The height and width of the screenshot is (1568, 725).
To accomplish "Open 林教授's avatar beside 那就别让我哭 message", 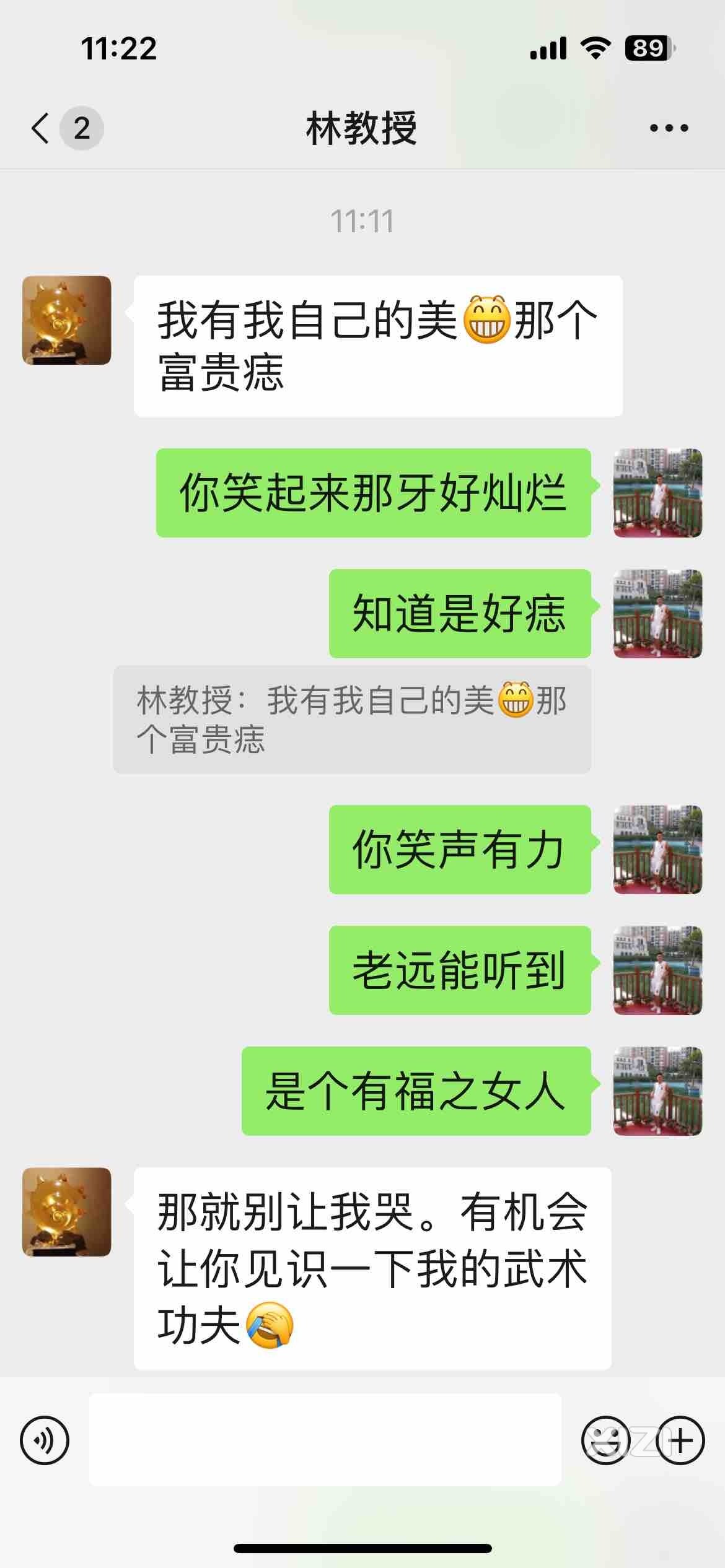I will pos(67,1212).
